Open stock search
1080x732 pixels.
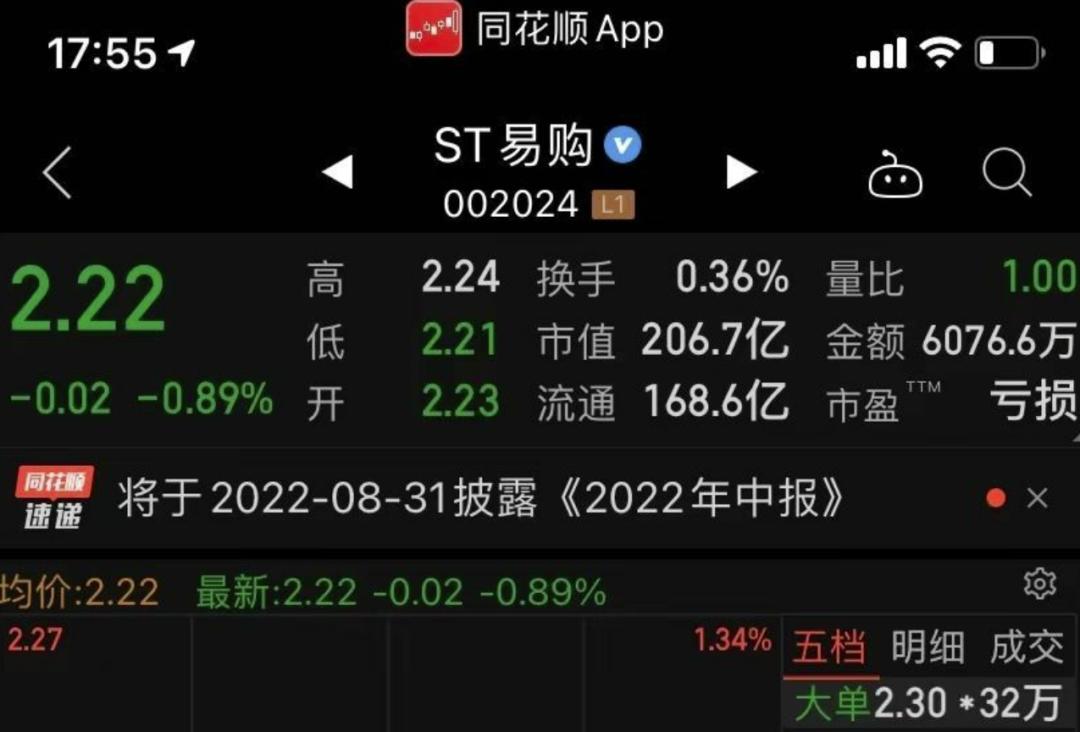click(1005, 174)
